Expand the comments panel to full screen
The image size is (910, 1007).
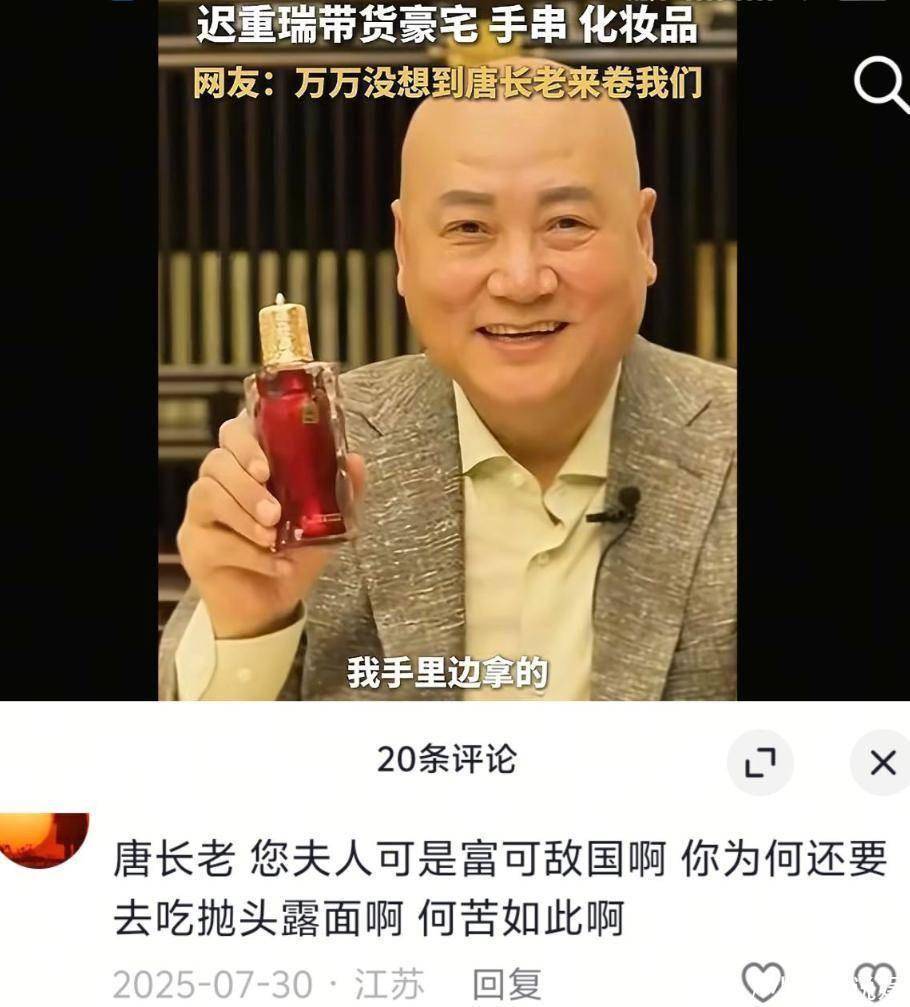pos(760,763)
